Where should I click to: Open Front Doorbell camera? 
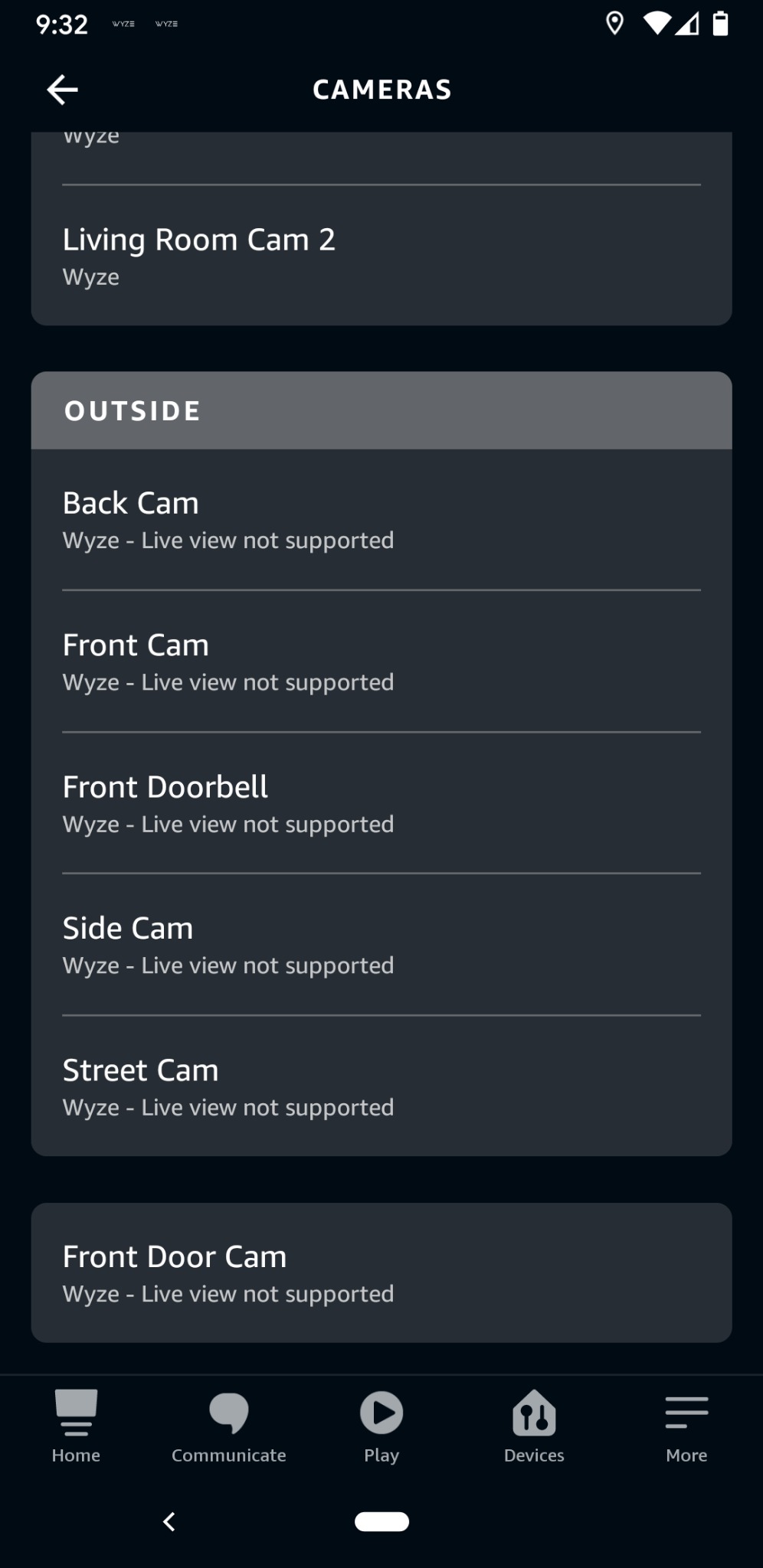click(381, 803)
